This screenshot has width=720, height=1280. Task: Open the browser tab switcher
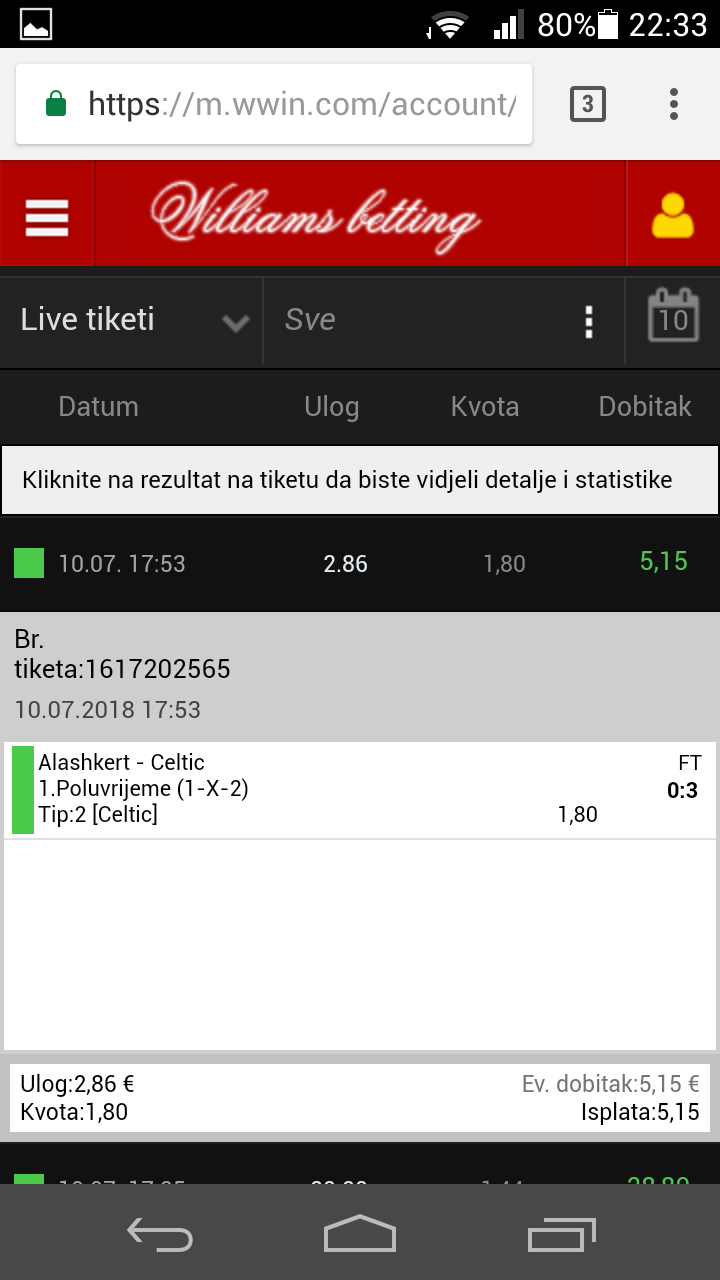(x=588, y=104)
